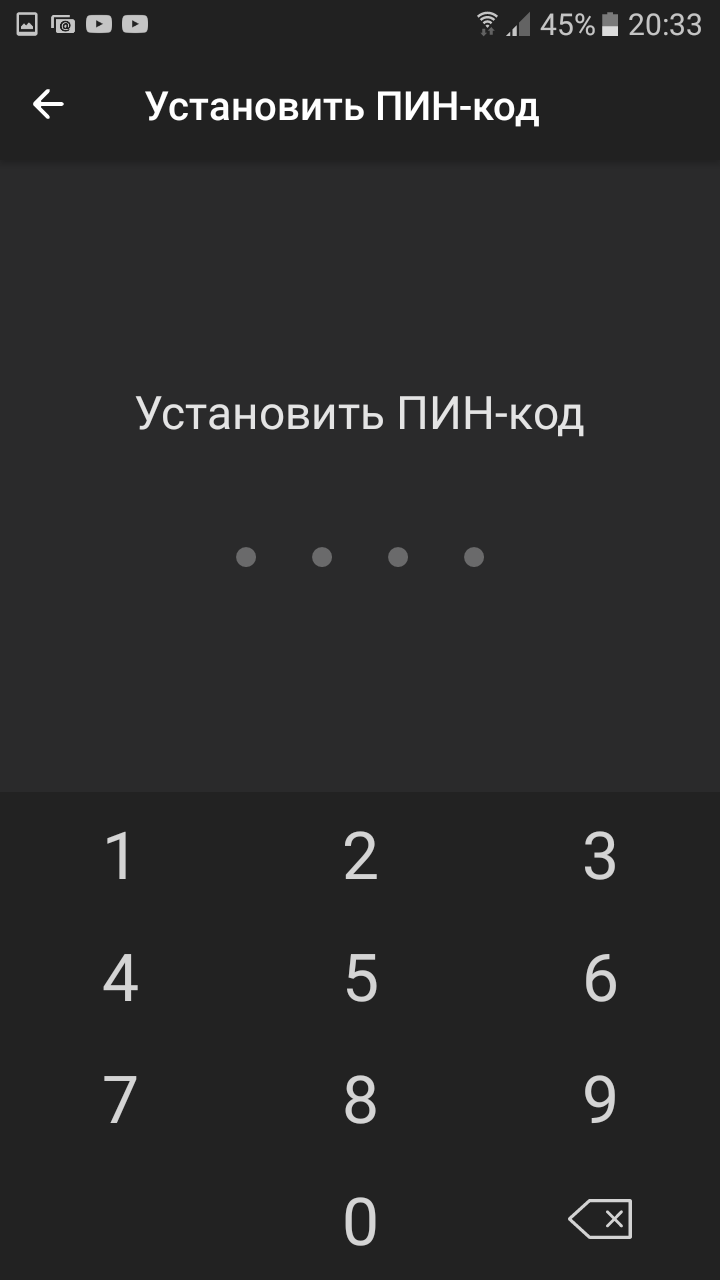
Task: Tap the number 2 key
Action: pos(360,857)
